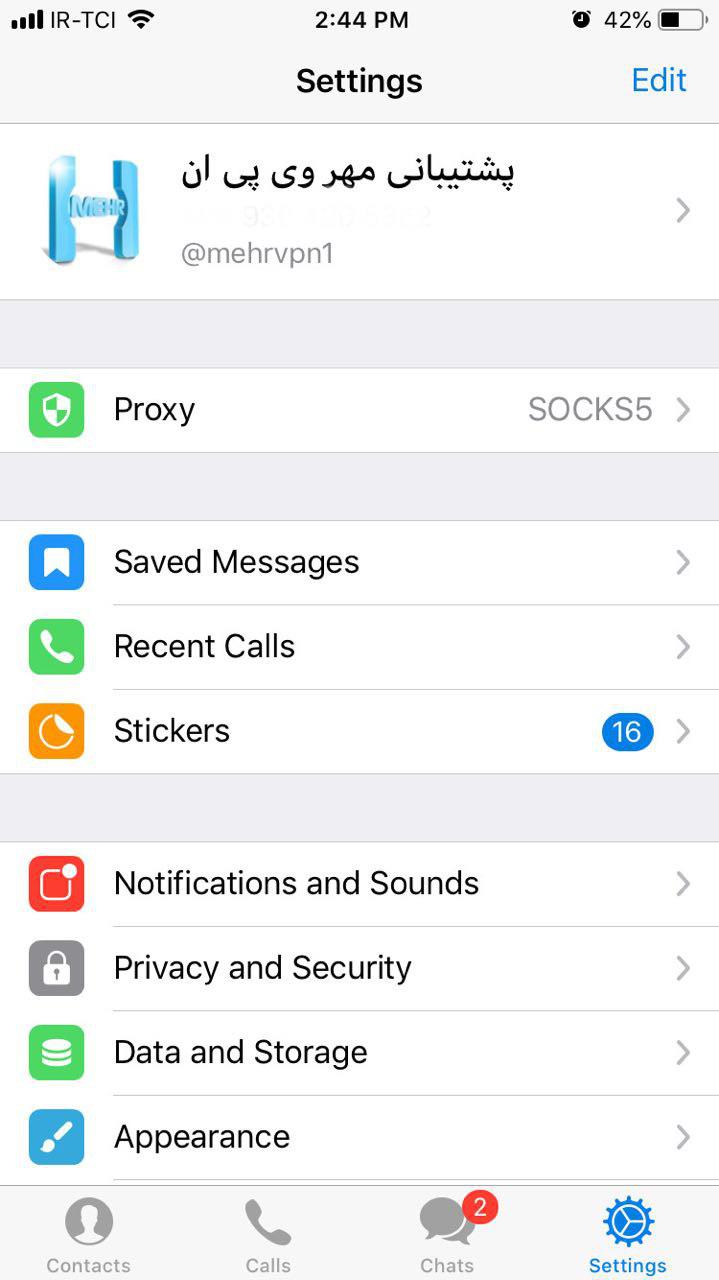Select Data and Storage

359,1052
